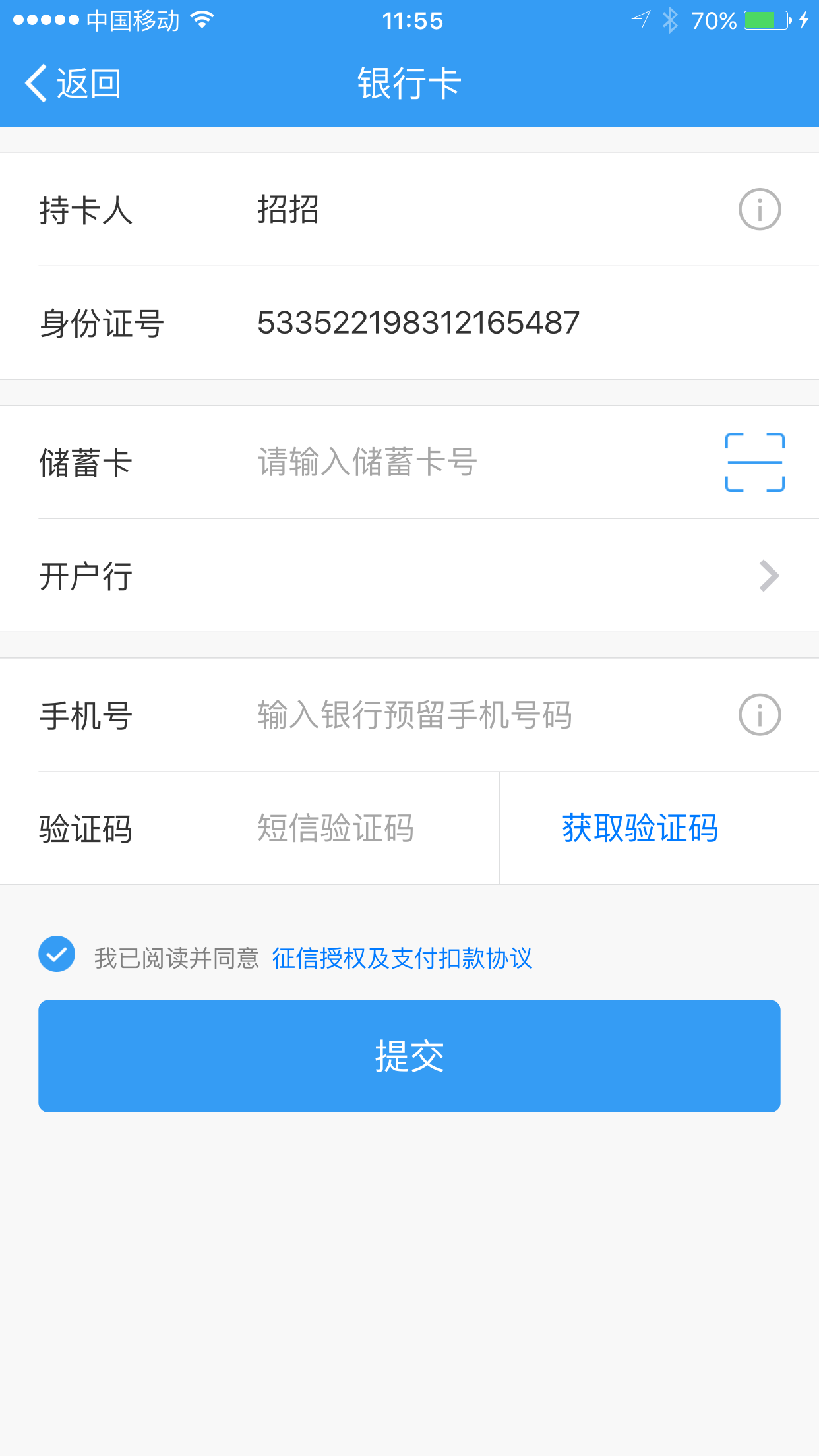Open the 征信授权及支付扣款协议 link
The width and height of the screenshot is (819, 1456).
[x=402, y=958]
